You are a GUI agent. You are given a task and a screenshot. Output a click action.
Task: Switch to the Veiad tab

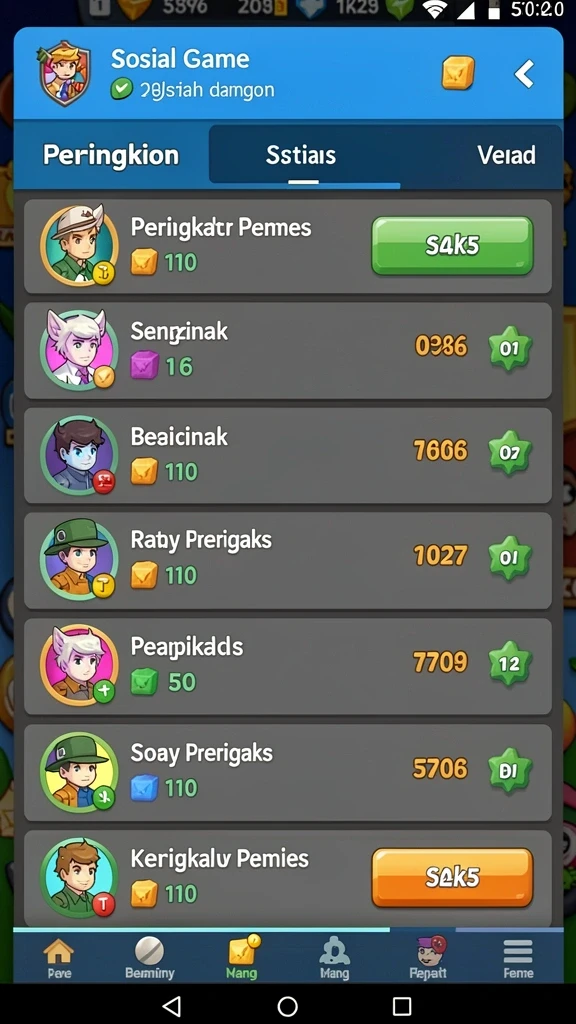[506, 155]
